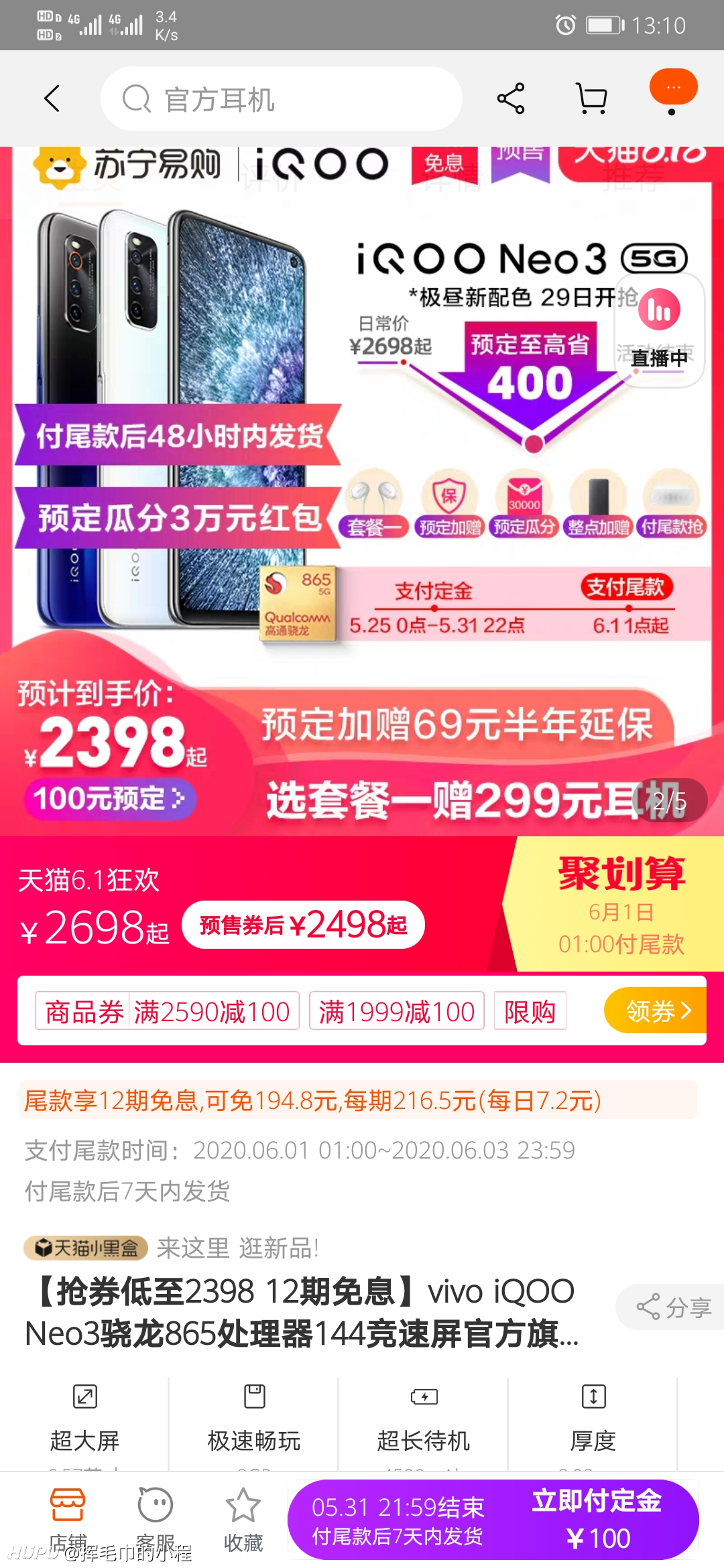Tap 领券 to claim coupons

click(x=656, y=1010)
